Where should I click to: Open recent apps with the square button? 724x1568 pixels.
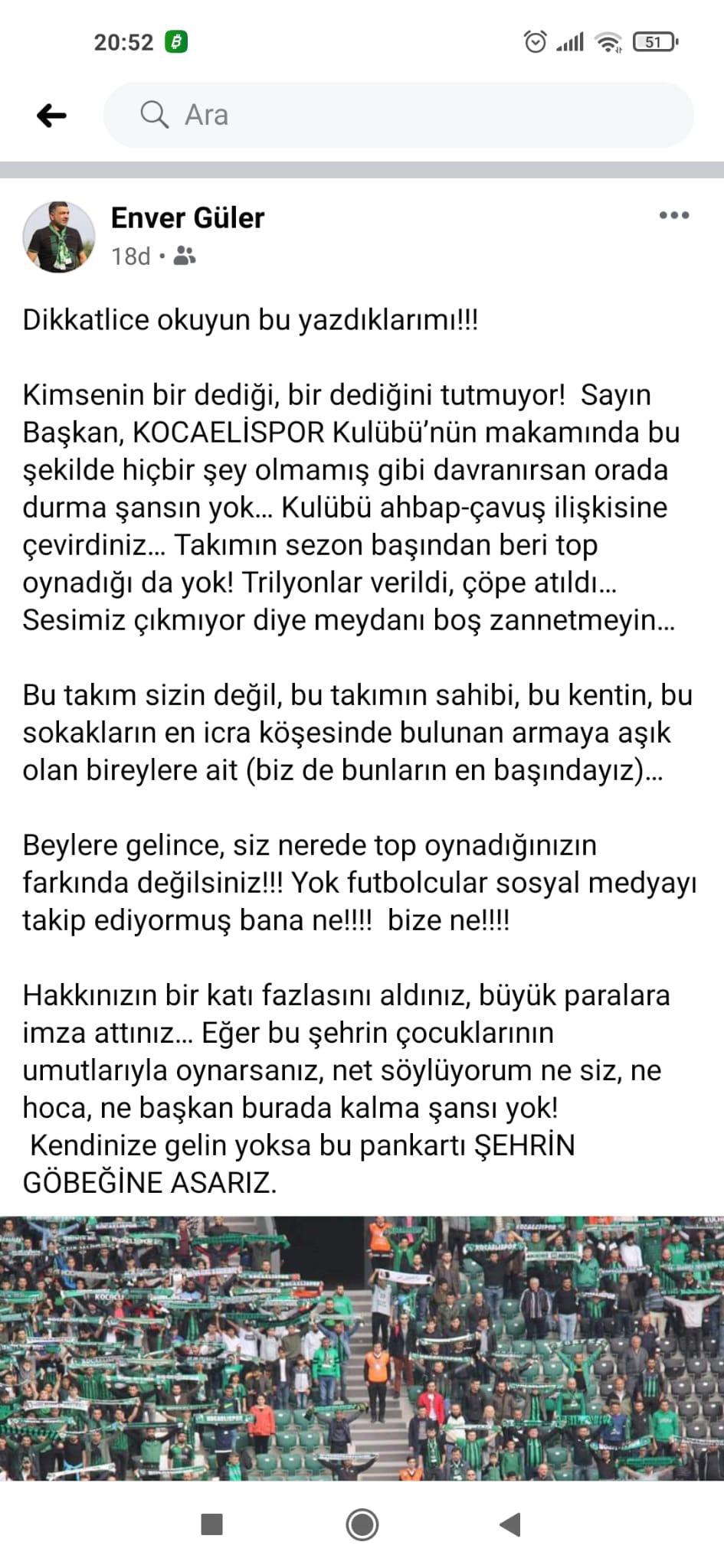coord(211,1524)
